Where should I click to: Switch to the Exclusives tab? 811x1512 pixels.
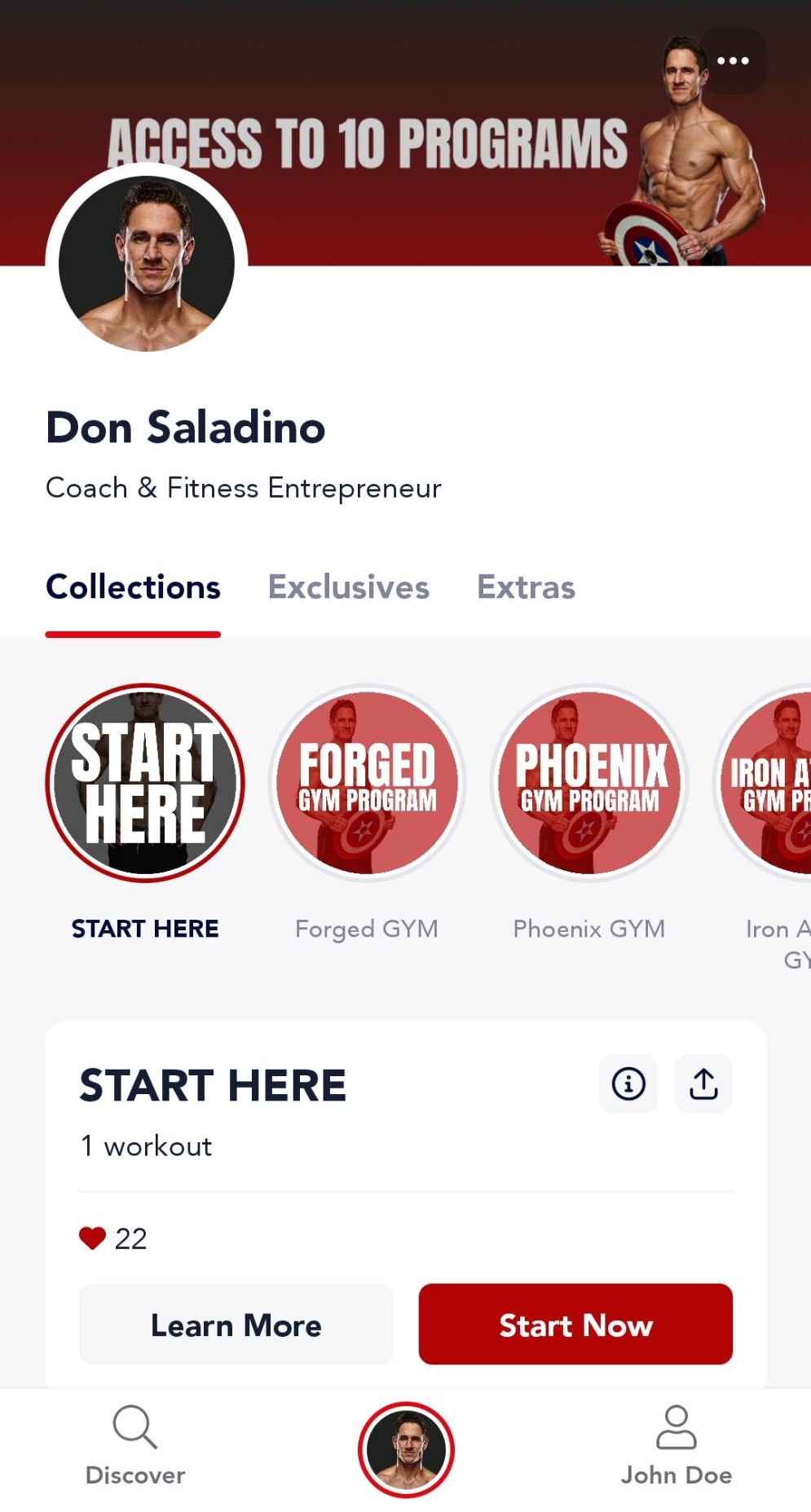(x=348, y=587)
